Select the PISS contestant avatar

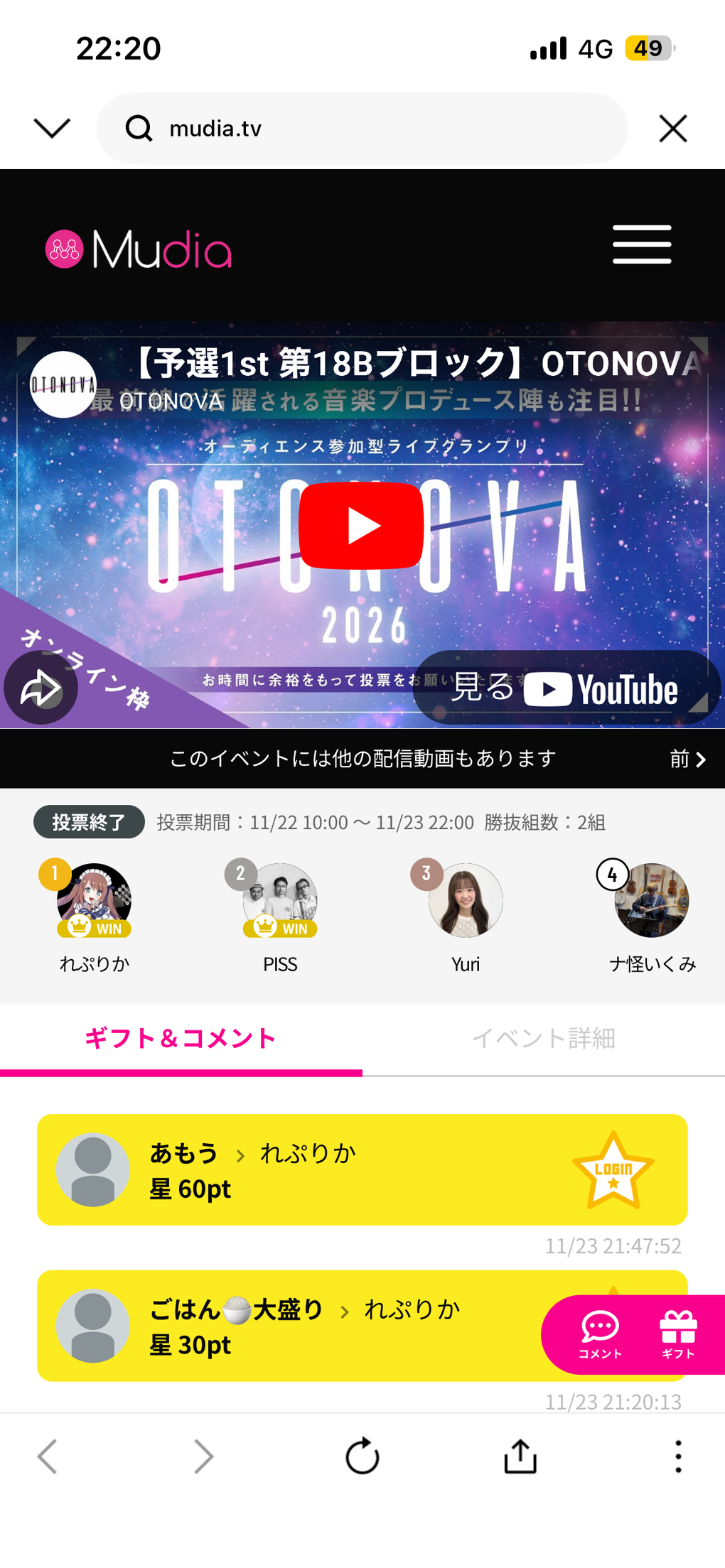click(280, 900)
